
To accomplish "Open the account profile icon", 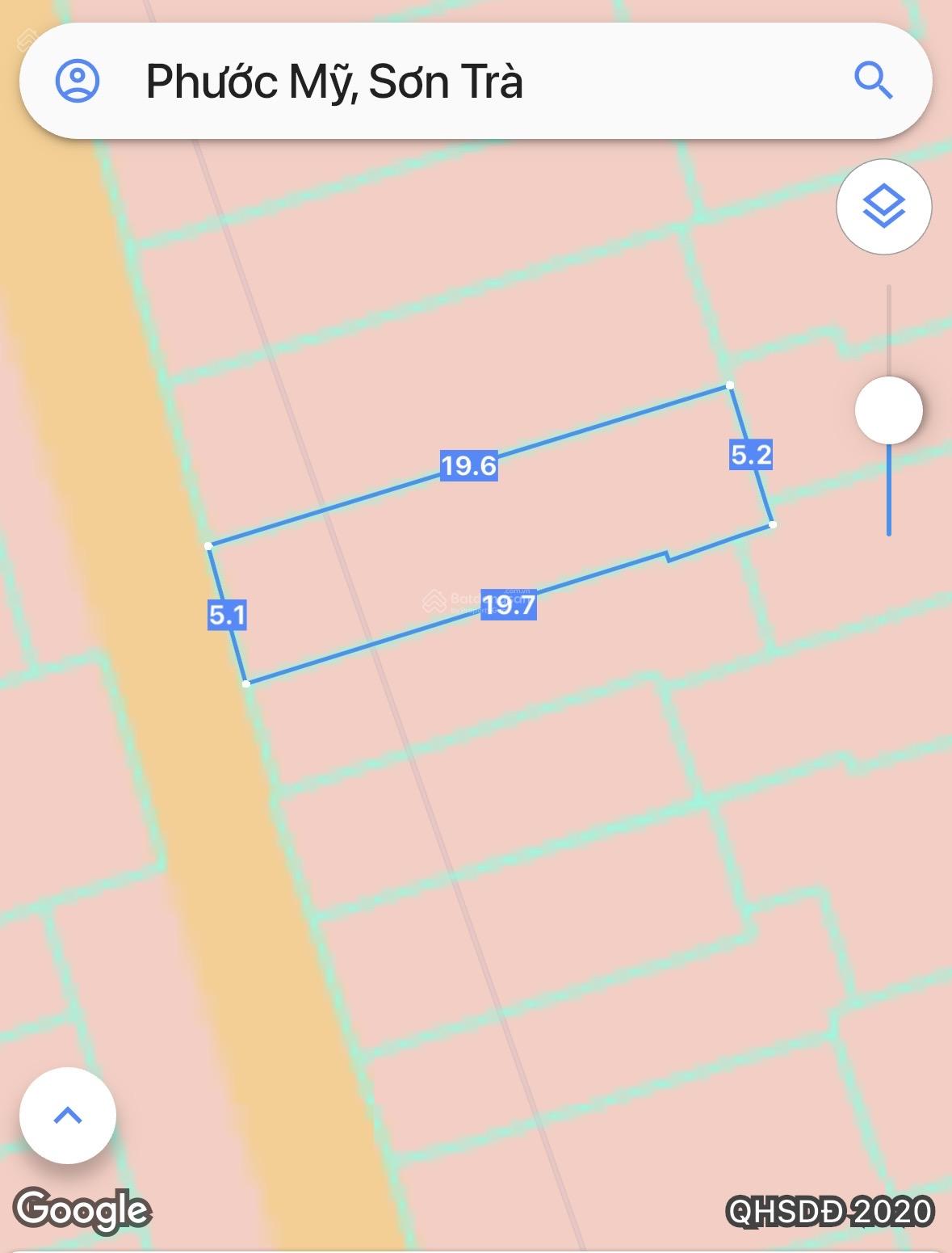I will (78, 81).
